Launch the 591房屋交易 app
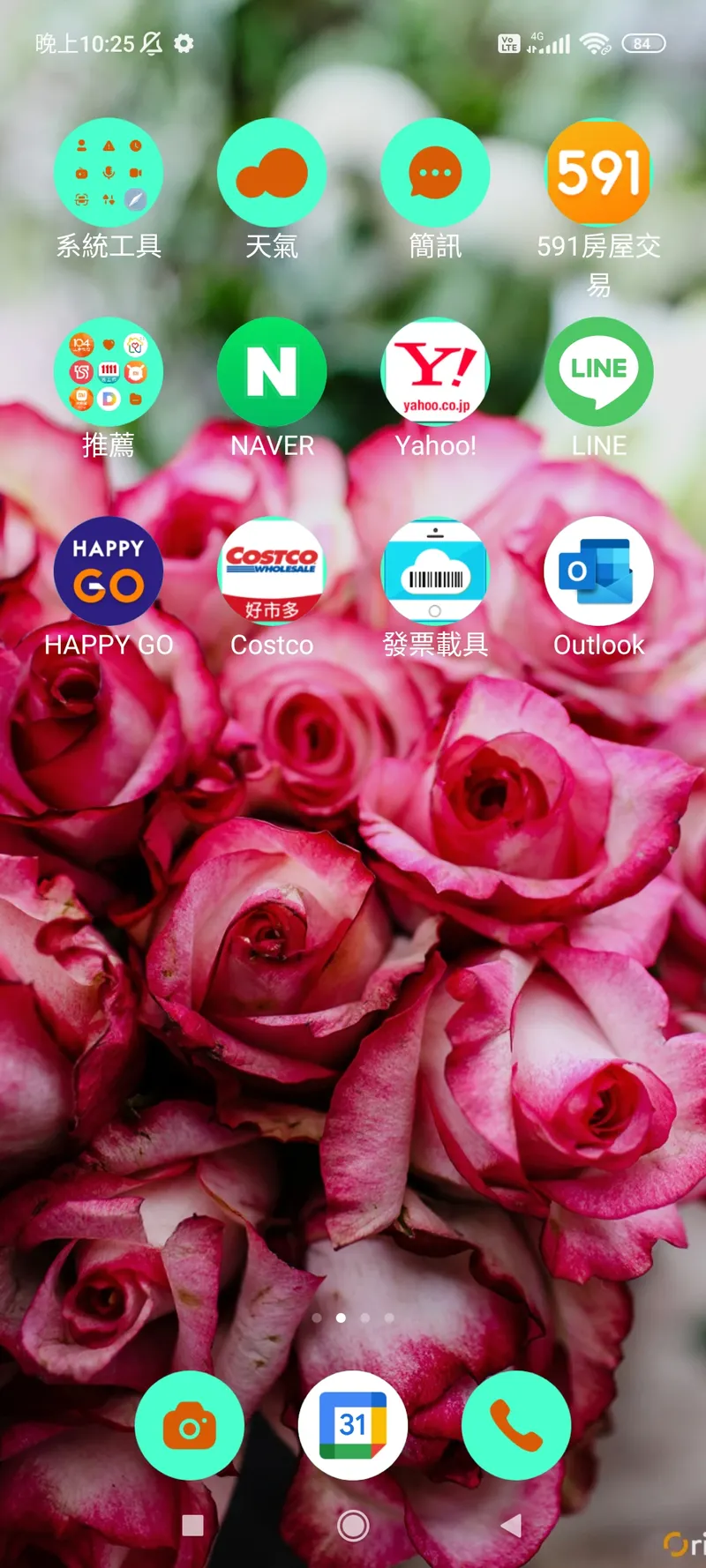Viewport: 706px width, 1568px height. [598, 173]
